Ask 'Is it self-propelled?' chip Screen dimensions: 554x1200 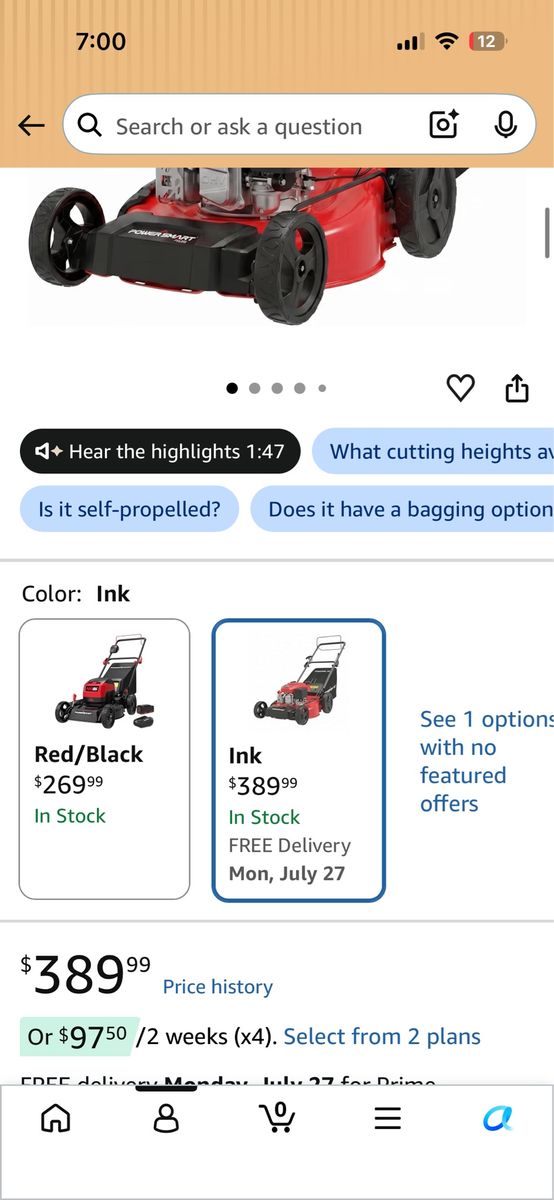tap(129, 509)
